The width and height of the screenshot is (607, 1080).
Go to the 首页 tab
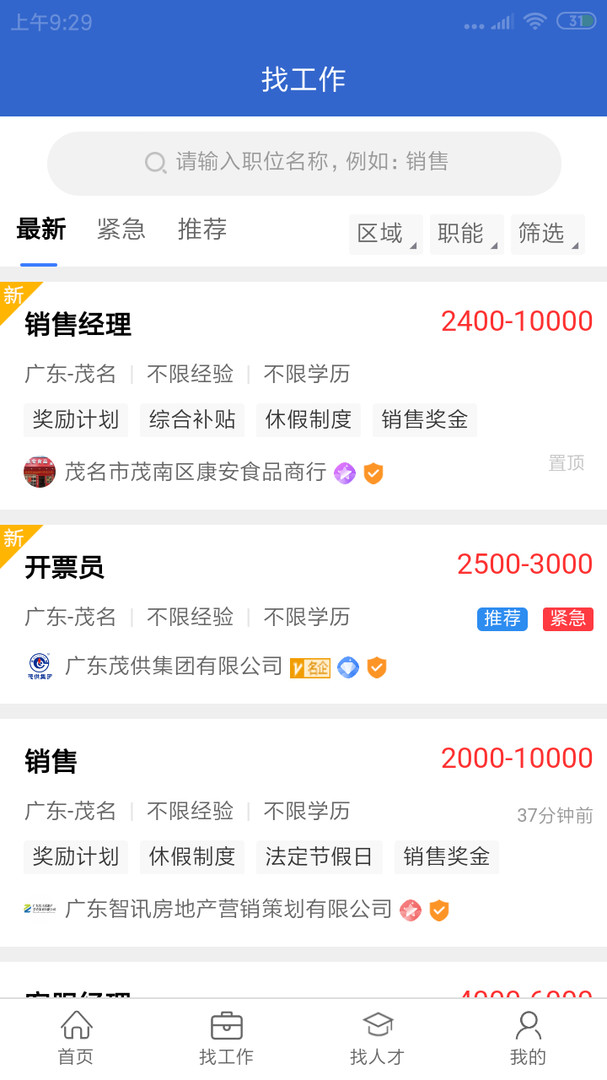coord(76,1037)
